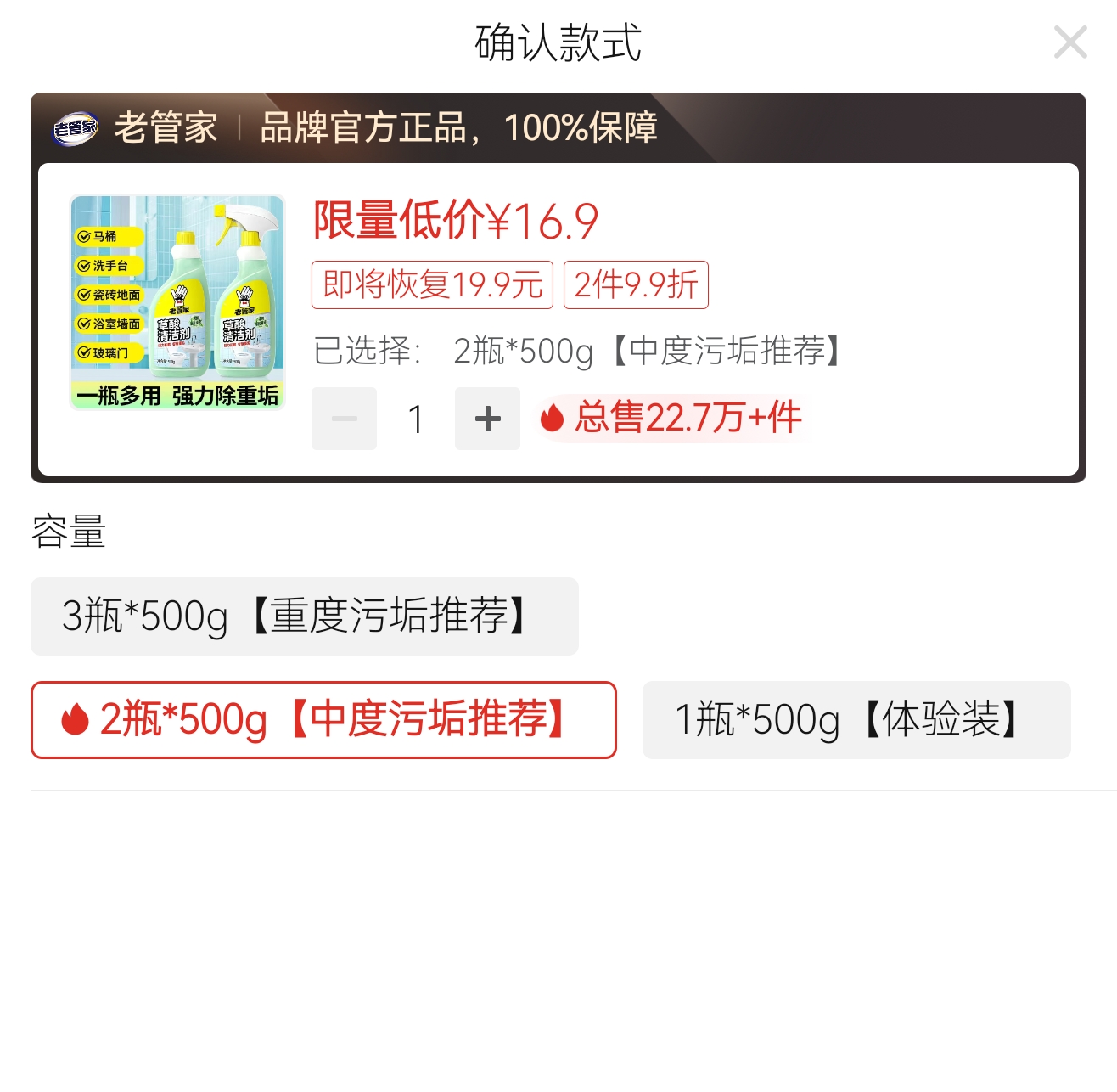Increase quantity with the plus button
This screenshot has height=1092, width=1117.
click(487, 419)
